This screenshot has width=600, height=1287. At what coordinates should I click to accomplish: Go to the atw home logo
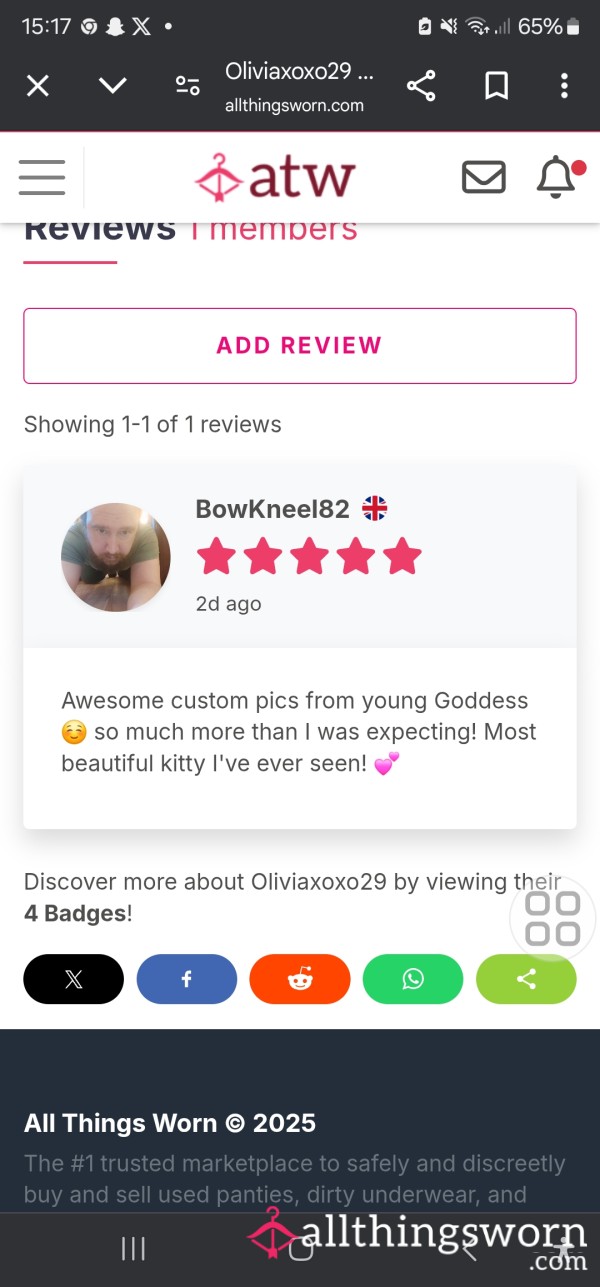pyautogui.click(x=275, y=177)
